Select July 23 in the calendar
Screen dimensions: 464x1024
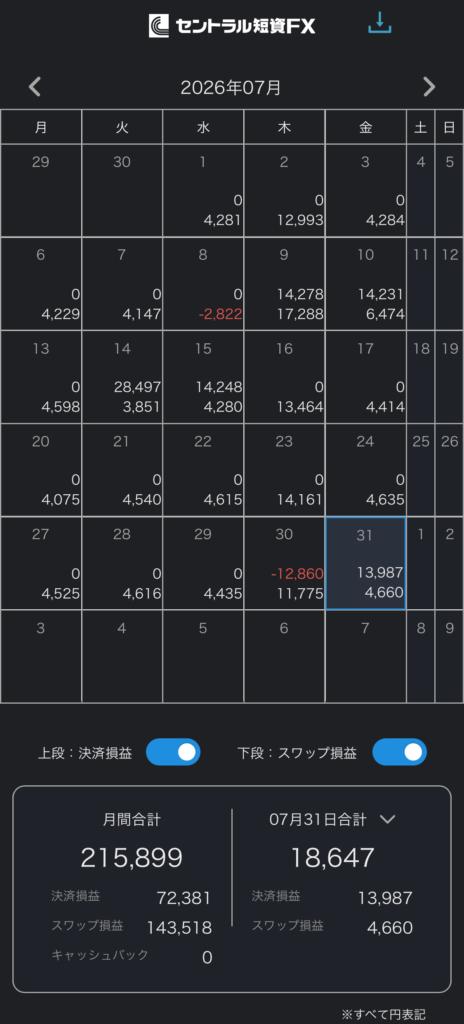284,470
